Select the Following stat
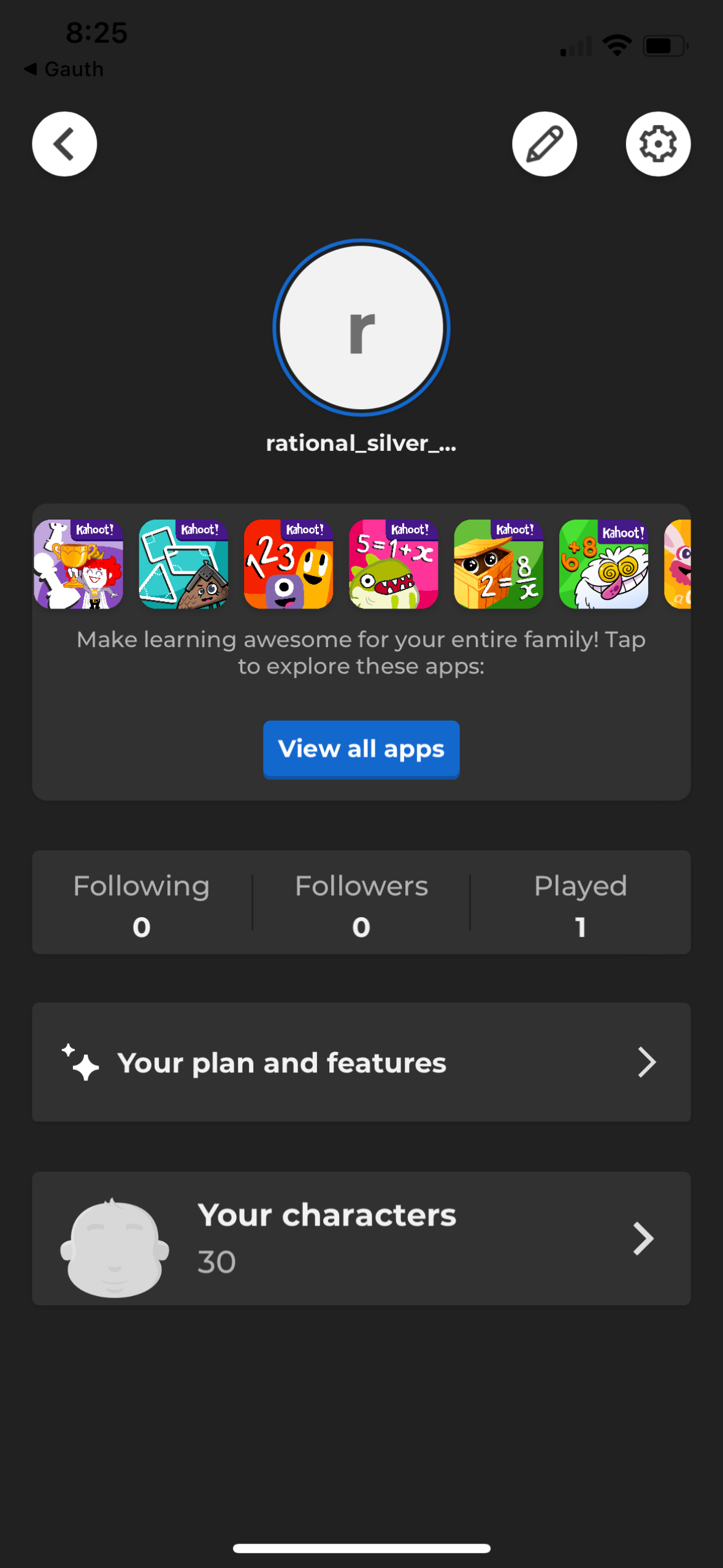This screenshot has height=1568, width=723. 141,903
